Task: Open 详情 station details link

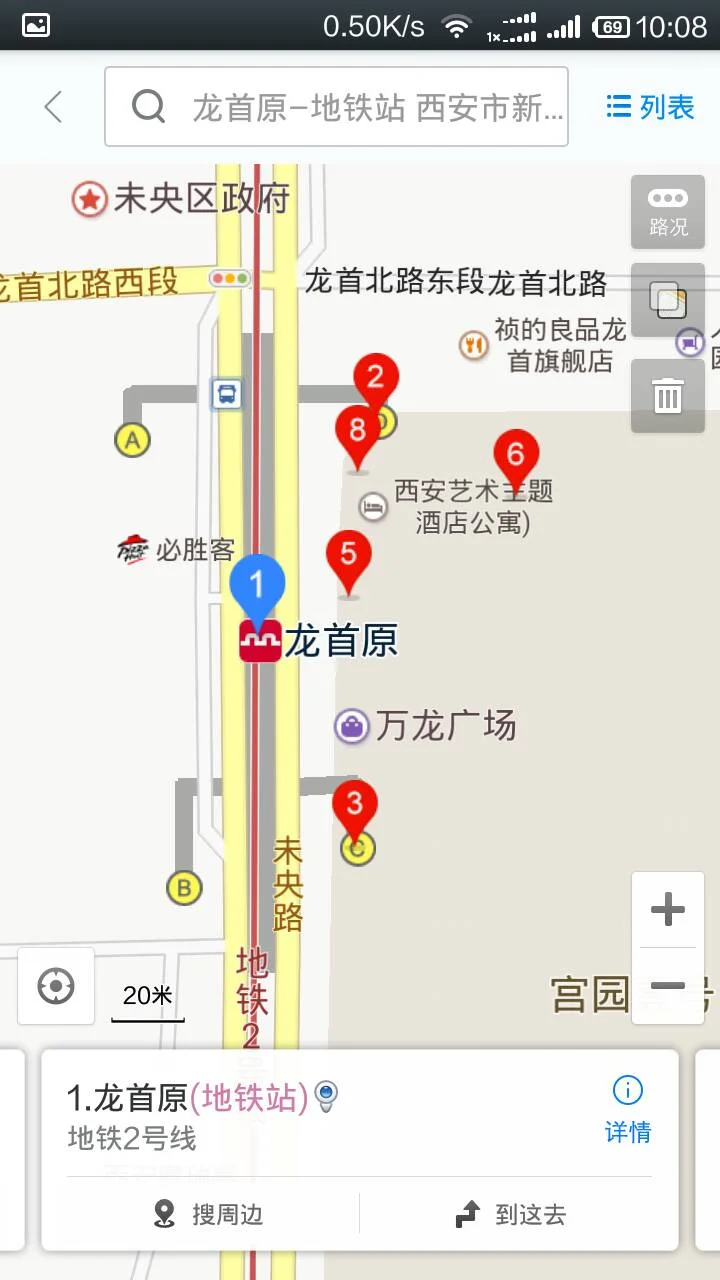Action: (x=627, y=1132)
